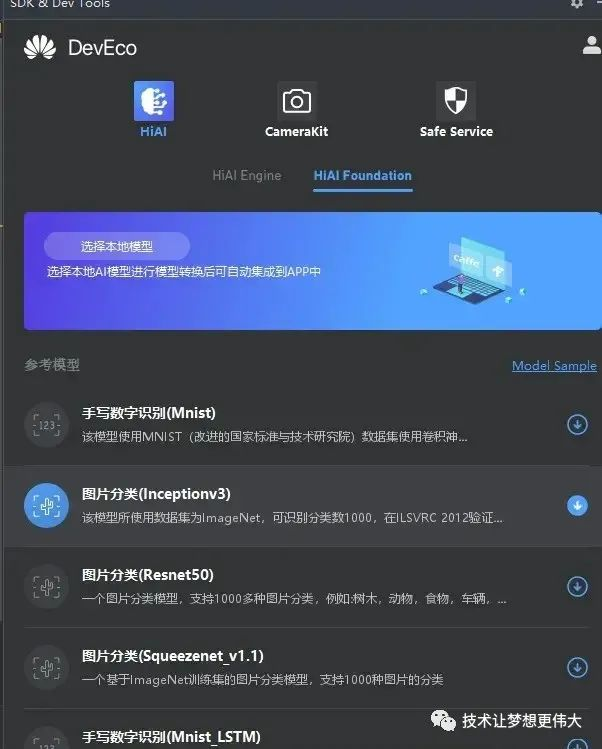
Task: Switch to CameraKit
Action: [296, 109]
